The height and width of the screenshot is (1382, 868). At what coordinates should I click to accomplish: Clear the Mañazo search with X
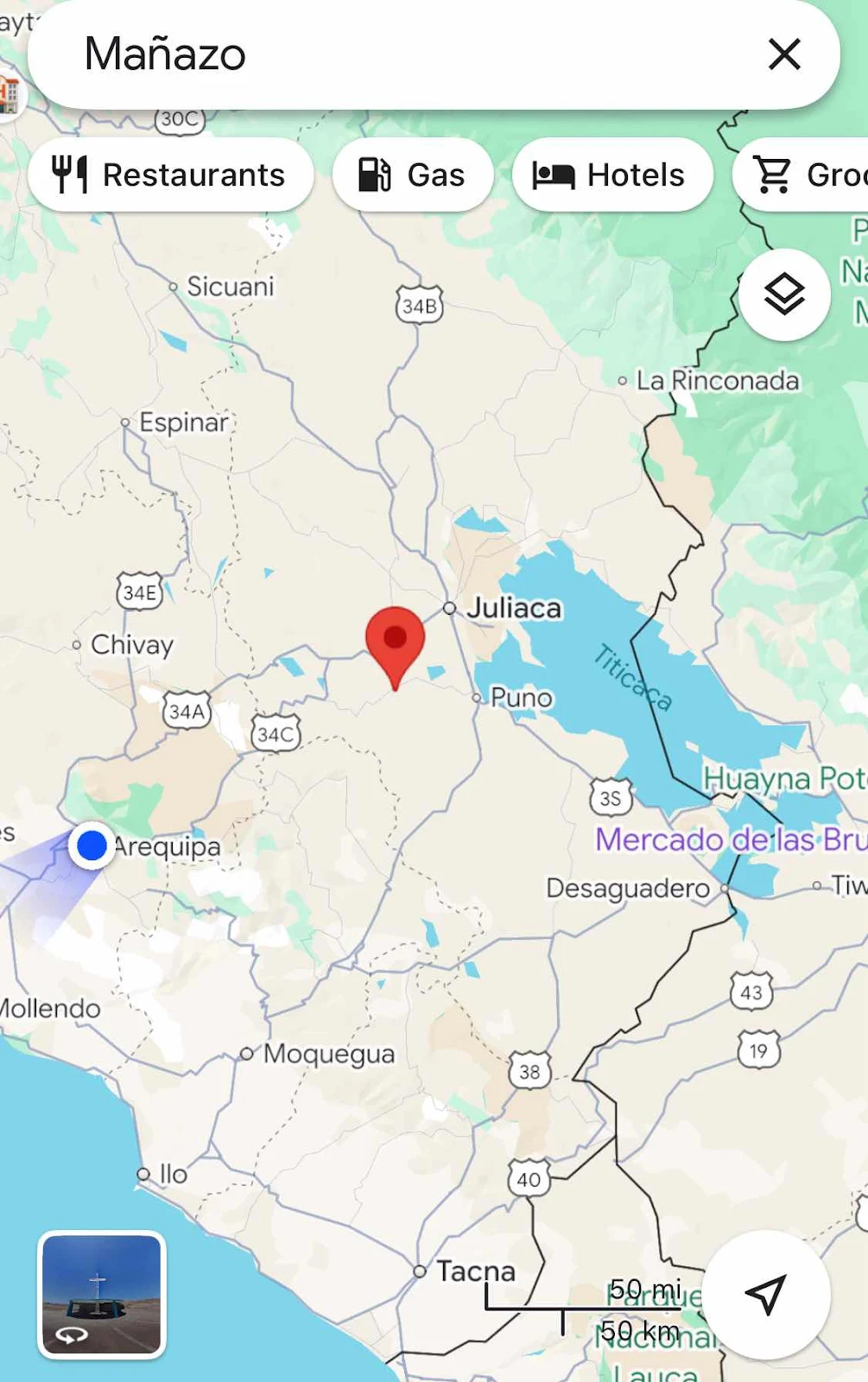(783, 54)
